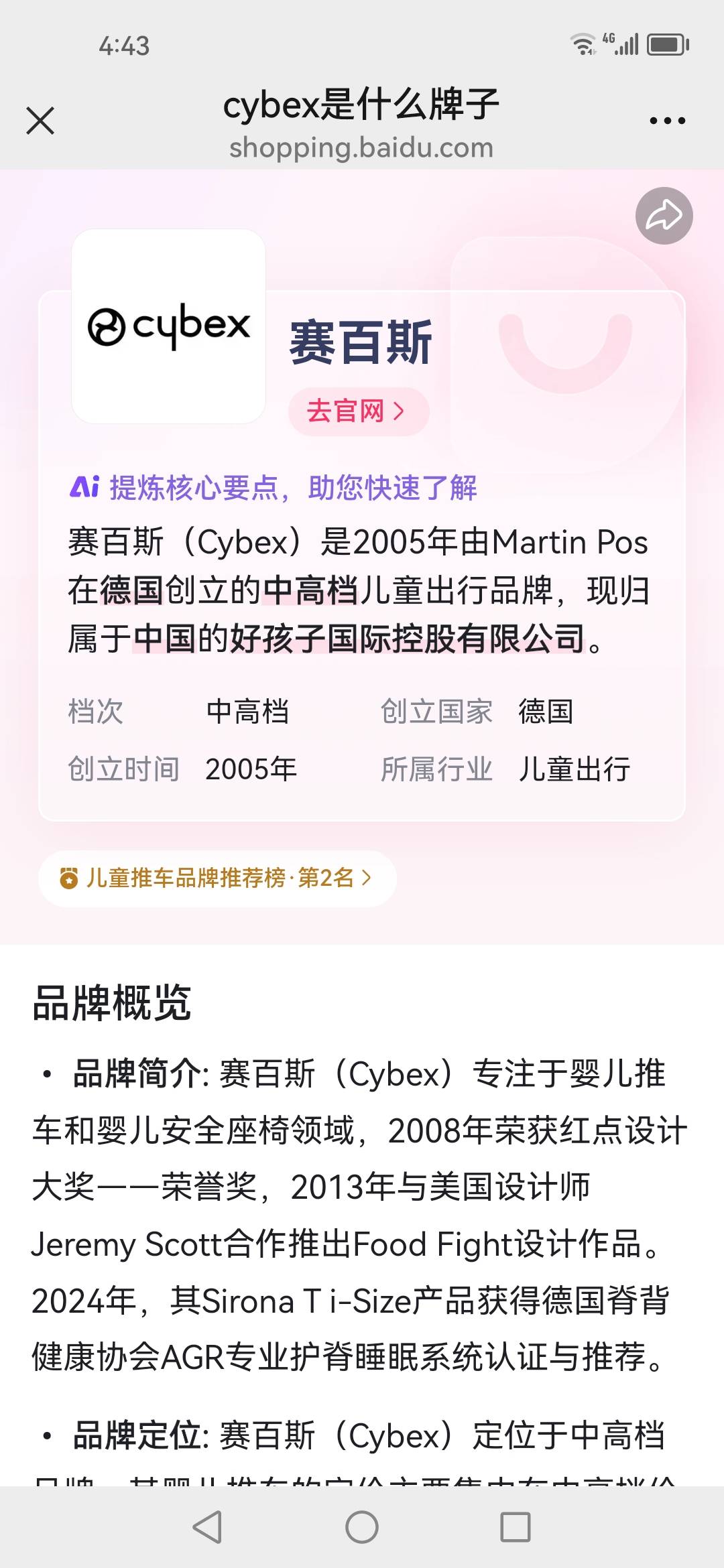724x1568 pixels.
Task: Close the cybex brand page
Action: pos(40,121)
